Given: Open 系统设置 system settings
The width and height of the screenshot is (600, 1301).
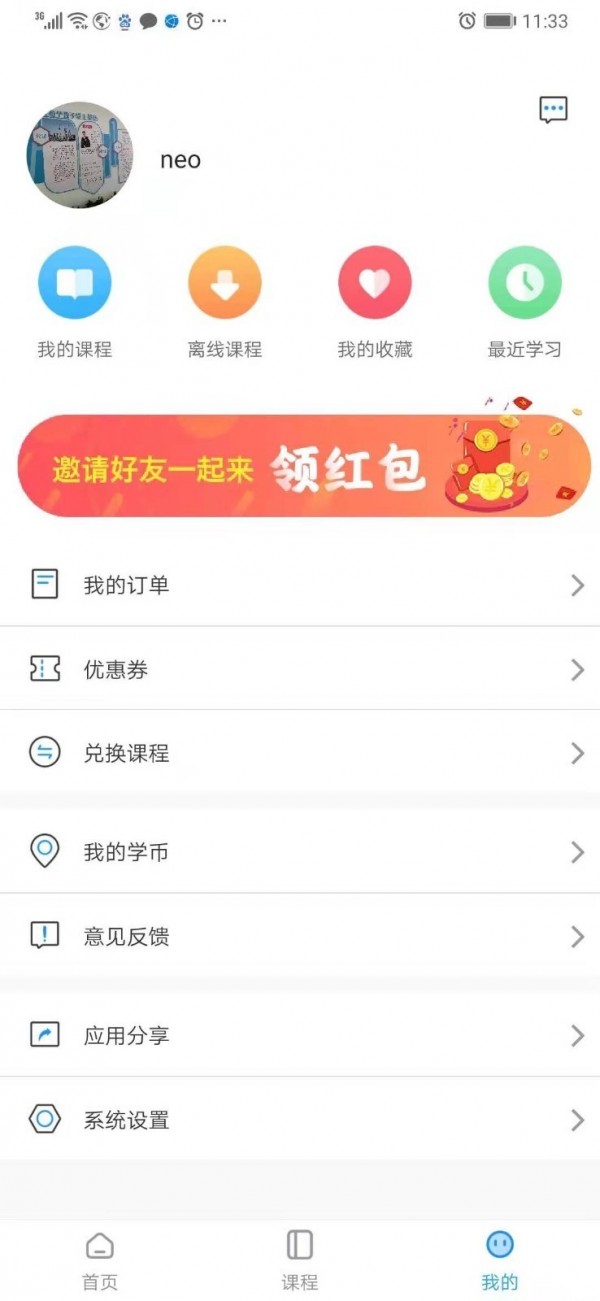Looking at the screenshot, I should [x=300, y=1119].
